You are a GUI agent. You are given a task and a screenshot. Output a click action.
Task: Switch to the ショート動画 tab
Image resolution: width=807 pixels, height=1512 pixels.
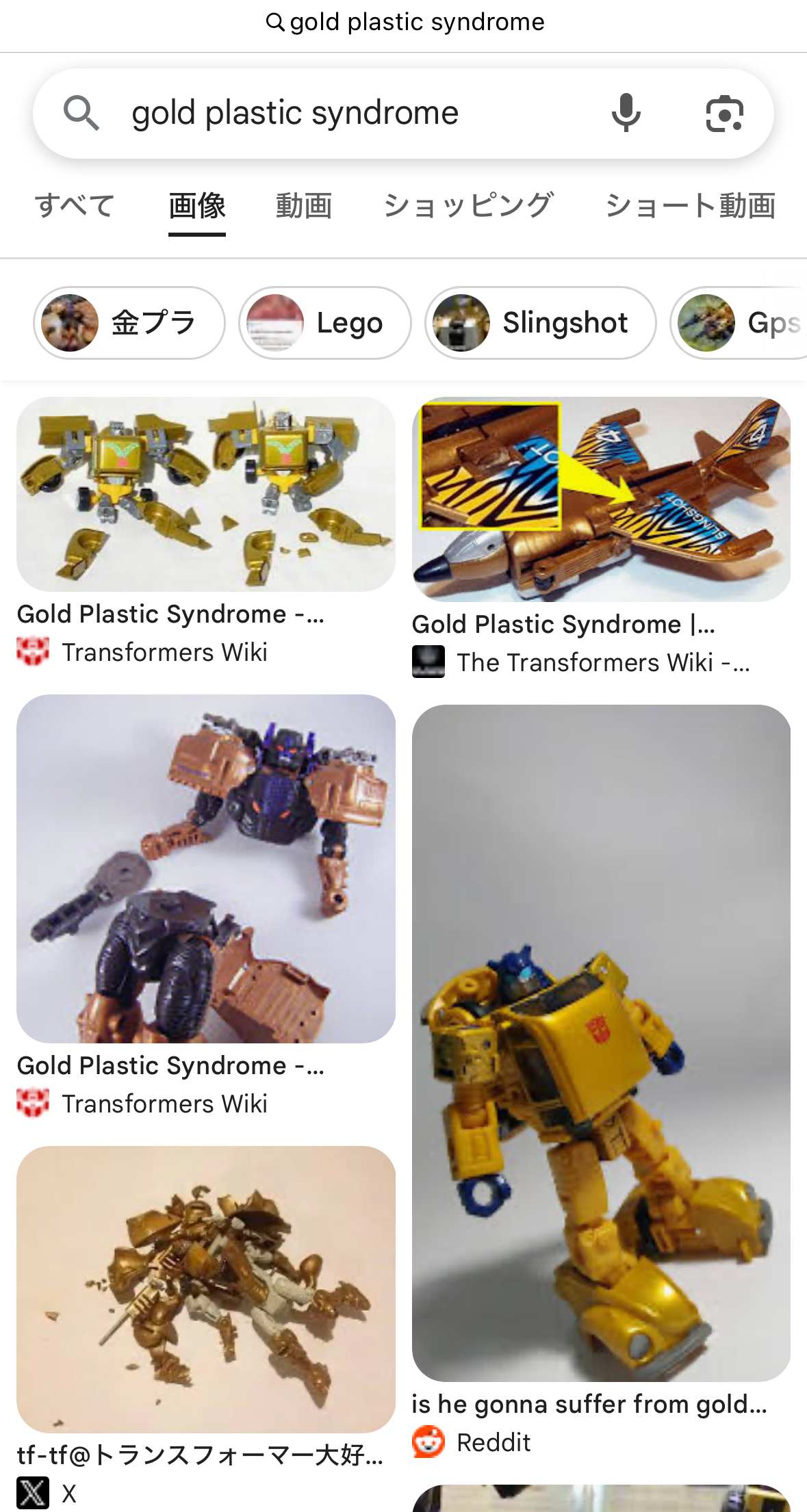click(x=690, y=205)
